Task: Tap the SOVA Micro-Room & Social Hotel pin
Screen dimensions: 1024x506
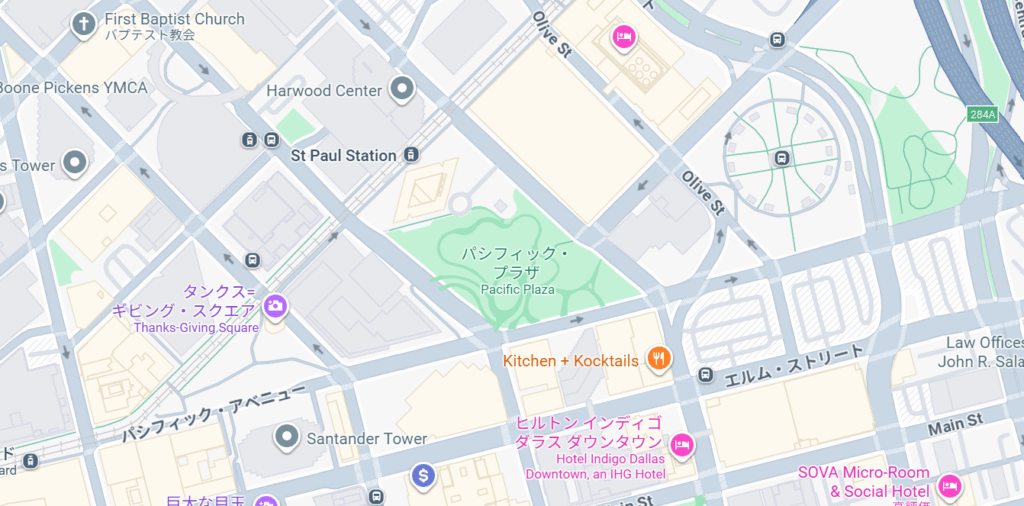Action: point(949,487)
